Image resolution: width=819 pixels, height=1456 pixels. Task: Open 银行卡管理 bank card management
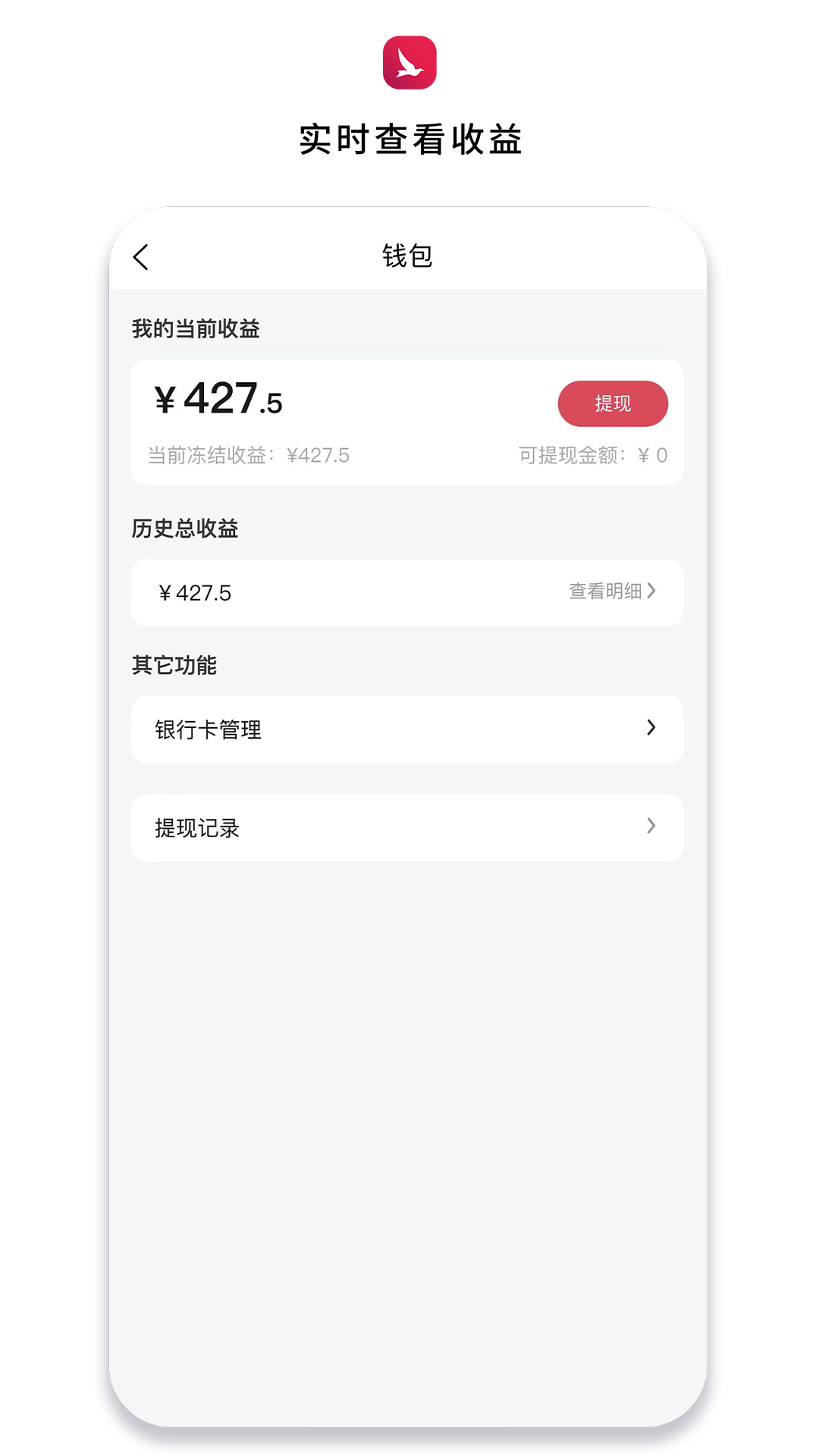click(205, 729)
